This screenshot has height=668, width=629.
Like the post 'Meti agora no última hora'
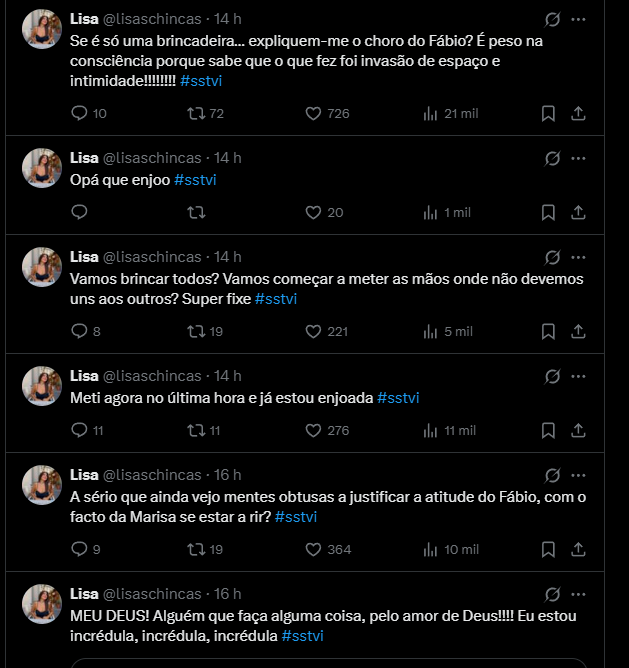(313, 431)
